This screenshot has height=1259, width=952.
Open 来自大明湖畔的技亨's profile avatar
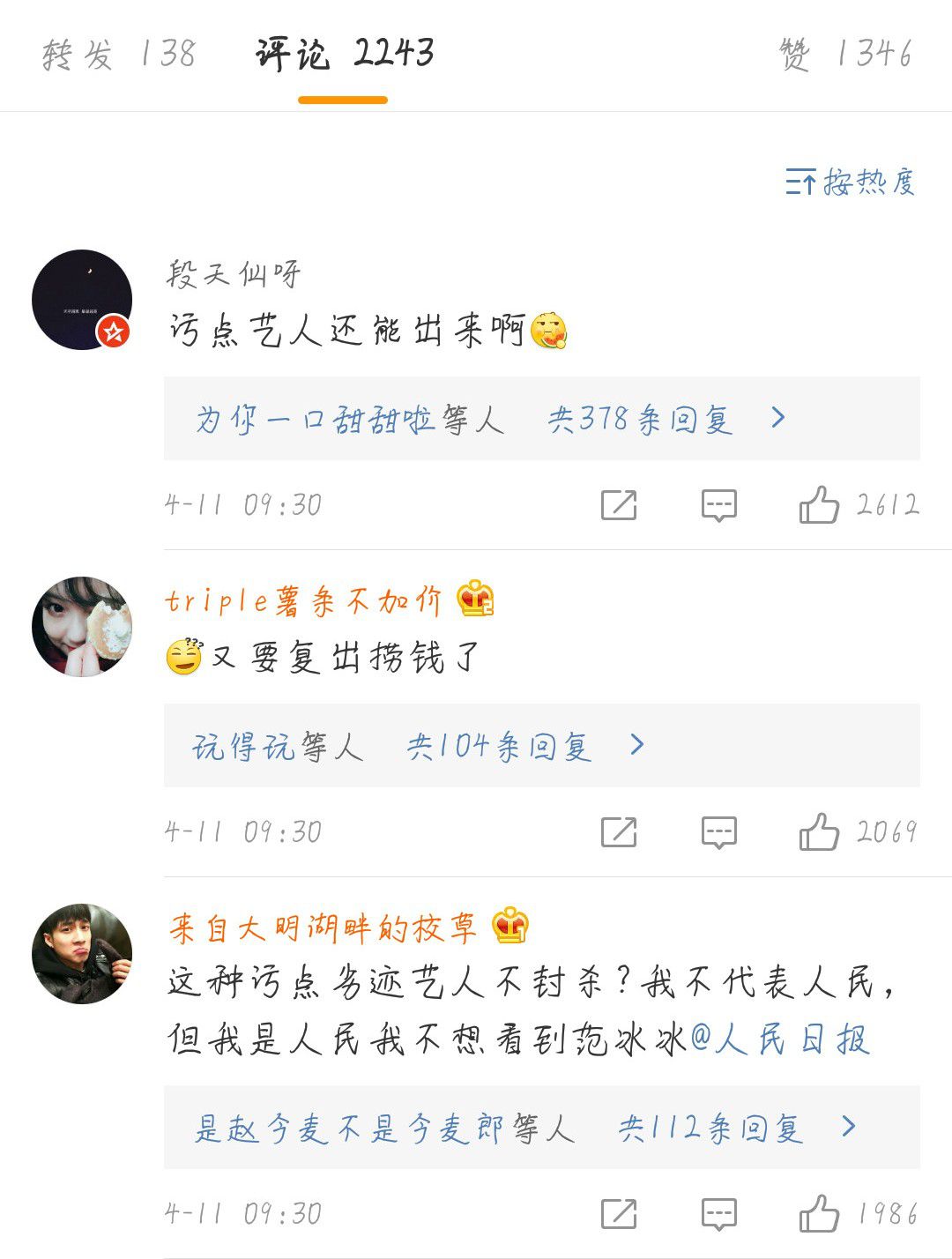pyautogui.click(x=82, y=954)
